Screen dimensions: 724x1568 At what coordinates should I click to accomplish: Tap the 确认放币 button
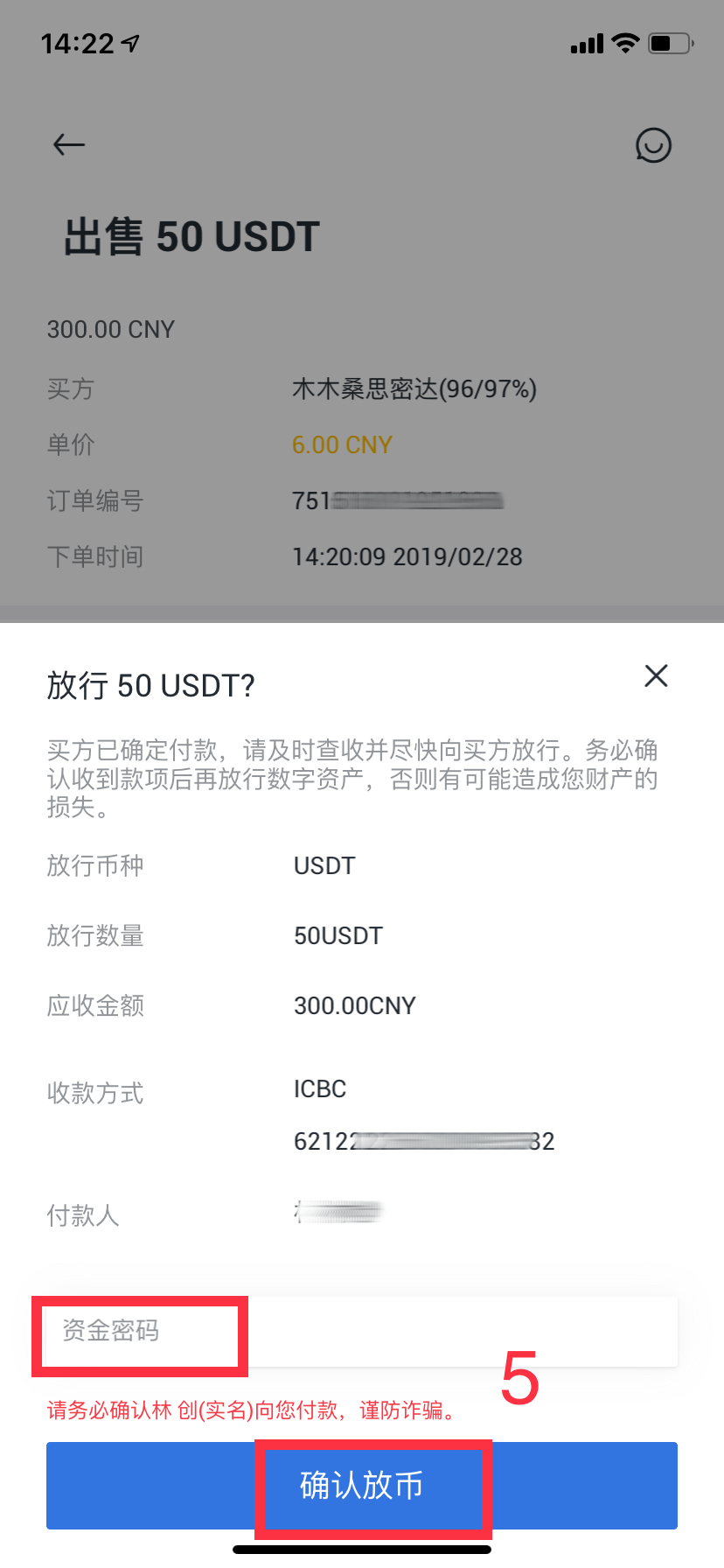click(361, 1486)
